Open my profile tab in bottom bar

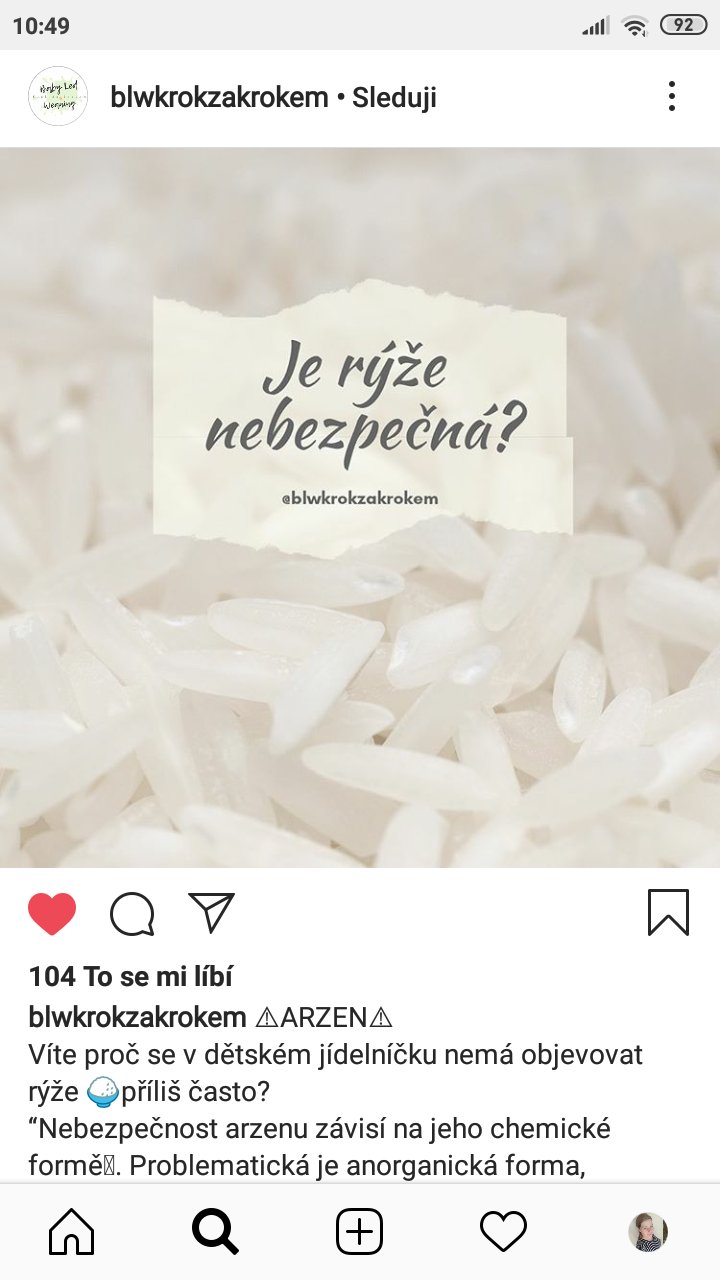[647, 1232]
